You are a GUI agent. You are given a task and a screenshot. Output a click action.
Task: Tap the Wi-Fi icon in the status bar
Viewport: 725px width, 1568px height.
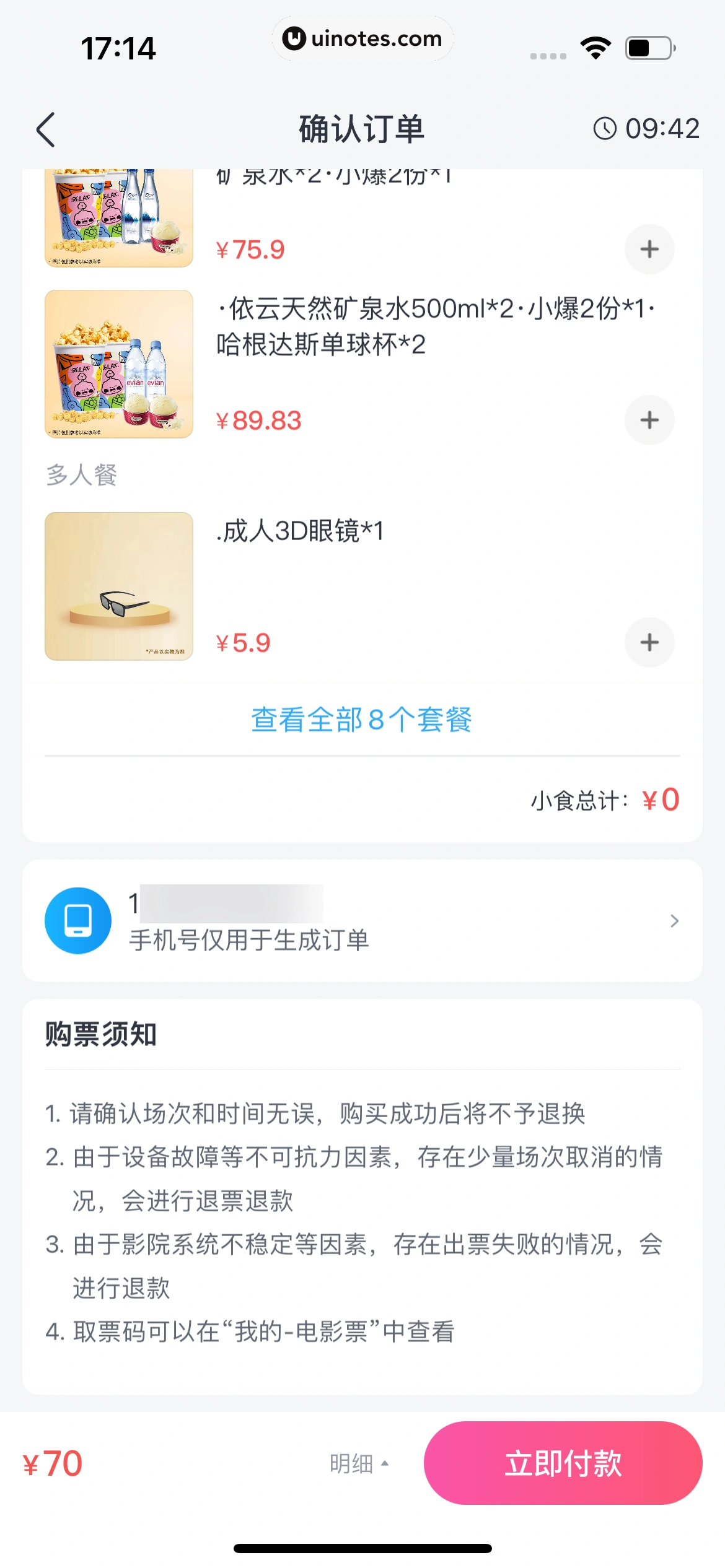pos(595,46)
